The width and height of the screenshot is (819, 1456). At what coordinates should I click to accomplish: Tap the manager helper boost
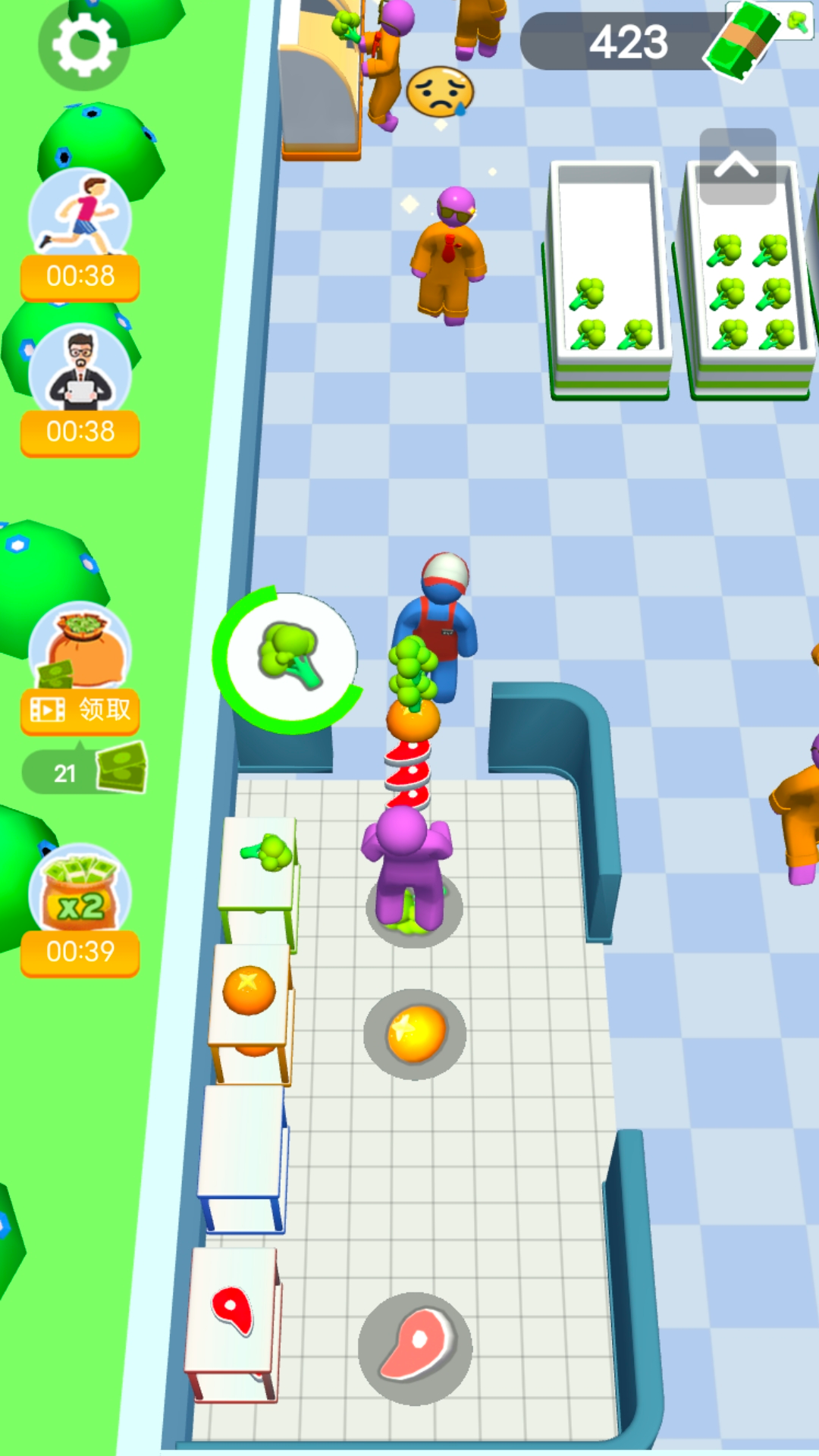(80, 390)
